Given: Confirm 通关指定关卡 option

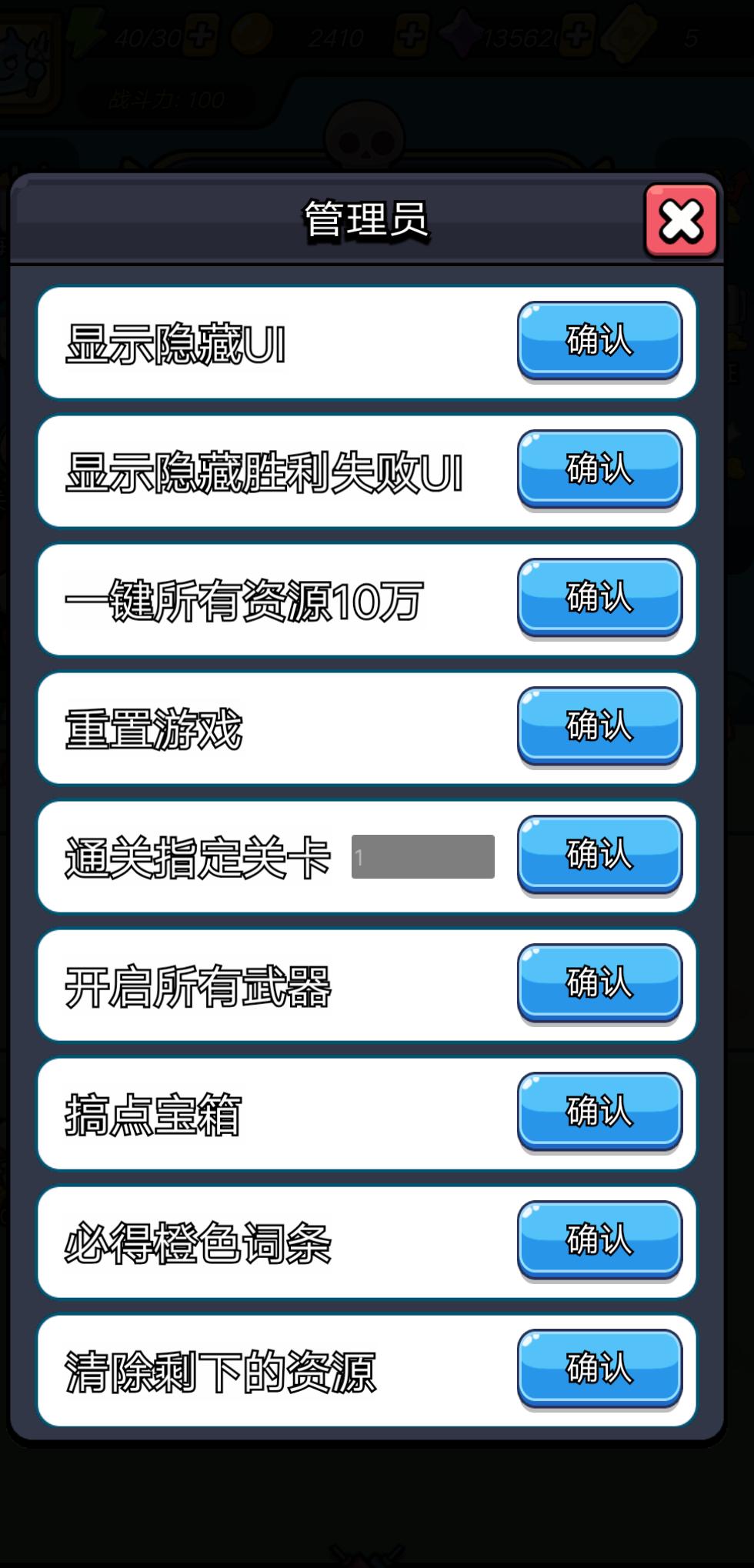Looking at the screenshot, I should 599,854.
